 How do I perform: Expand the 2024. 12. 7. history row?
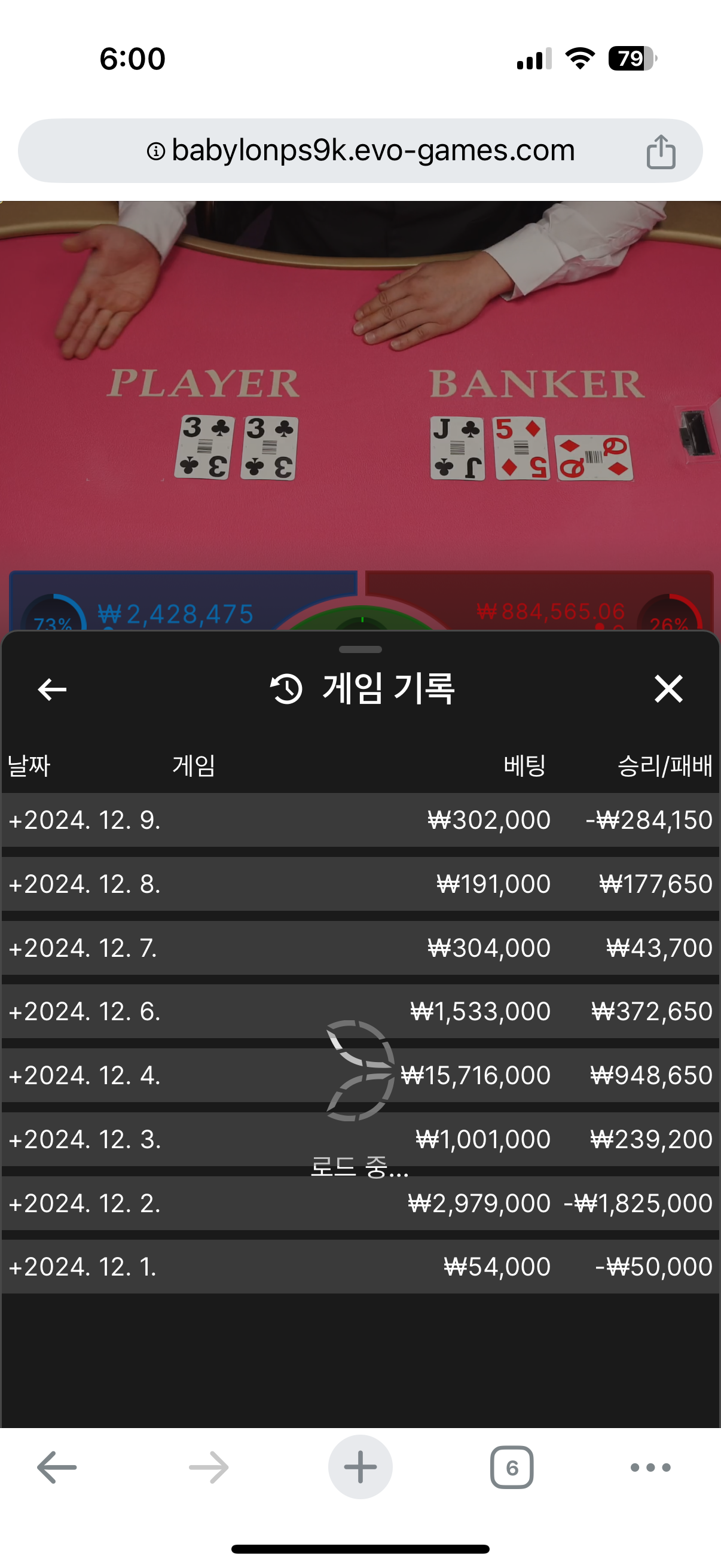click(x=85, y=948)
